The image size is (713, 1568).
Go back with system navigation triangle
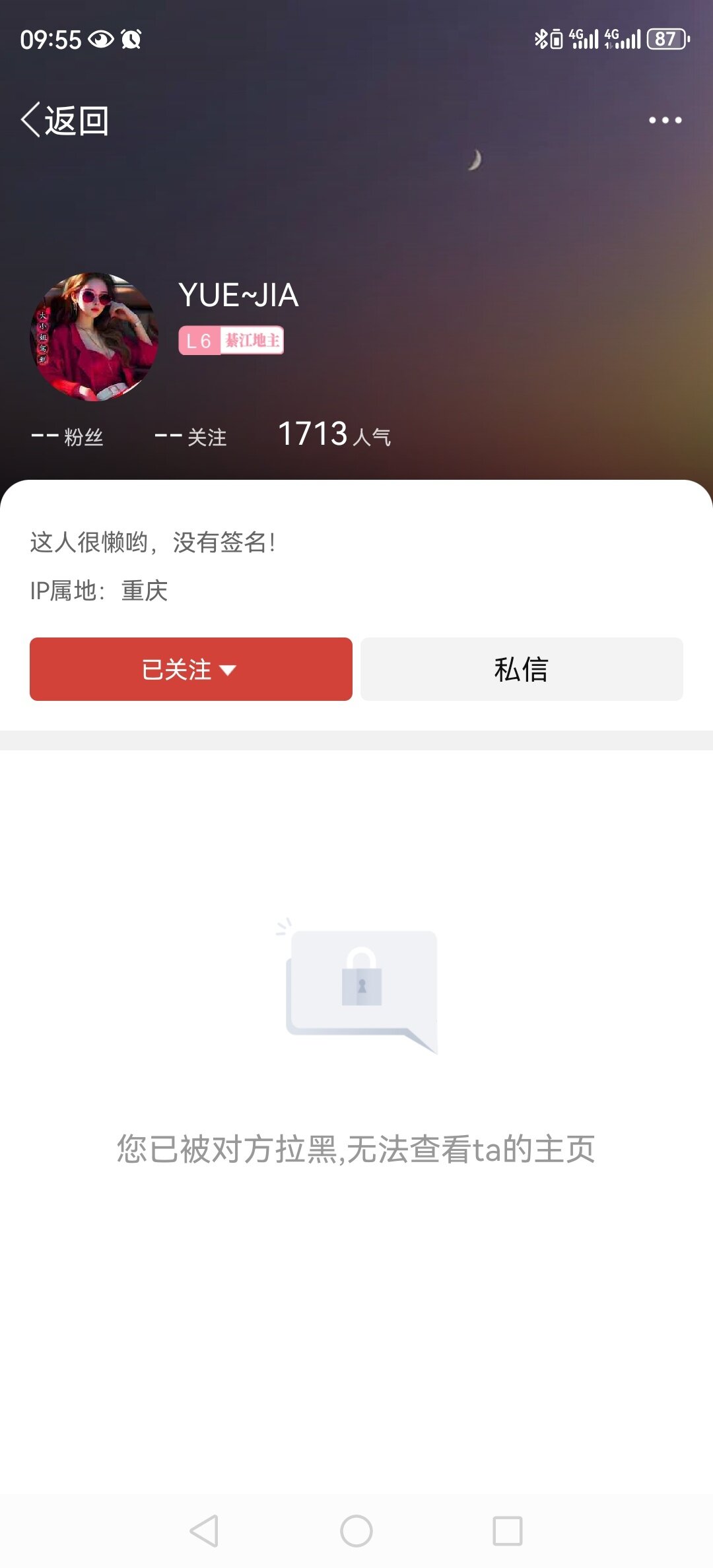[204, 1530]
